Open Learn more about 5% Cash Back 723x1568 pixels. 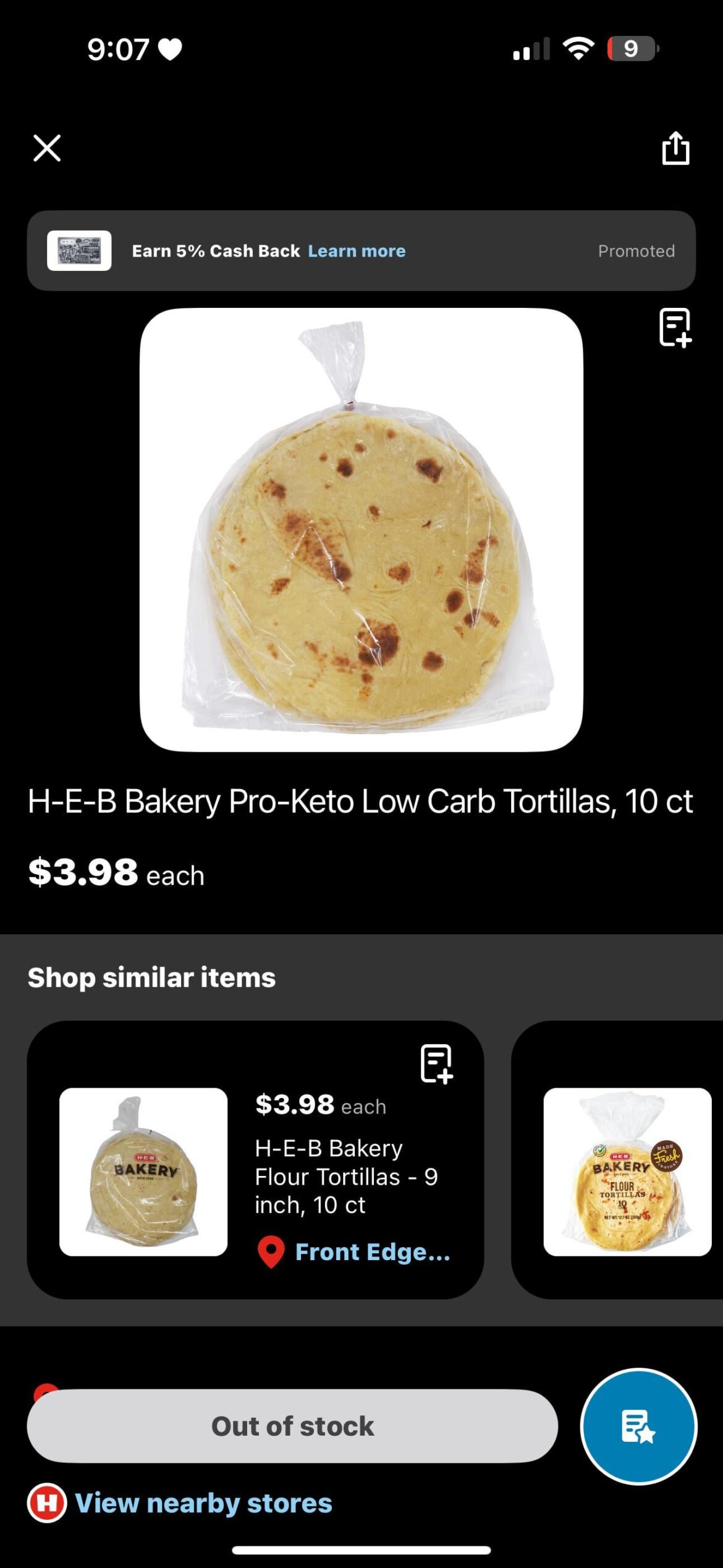tap(357, 251)
